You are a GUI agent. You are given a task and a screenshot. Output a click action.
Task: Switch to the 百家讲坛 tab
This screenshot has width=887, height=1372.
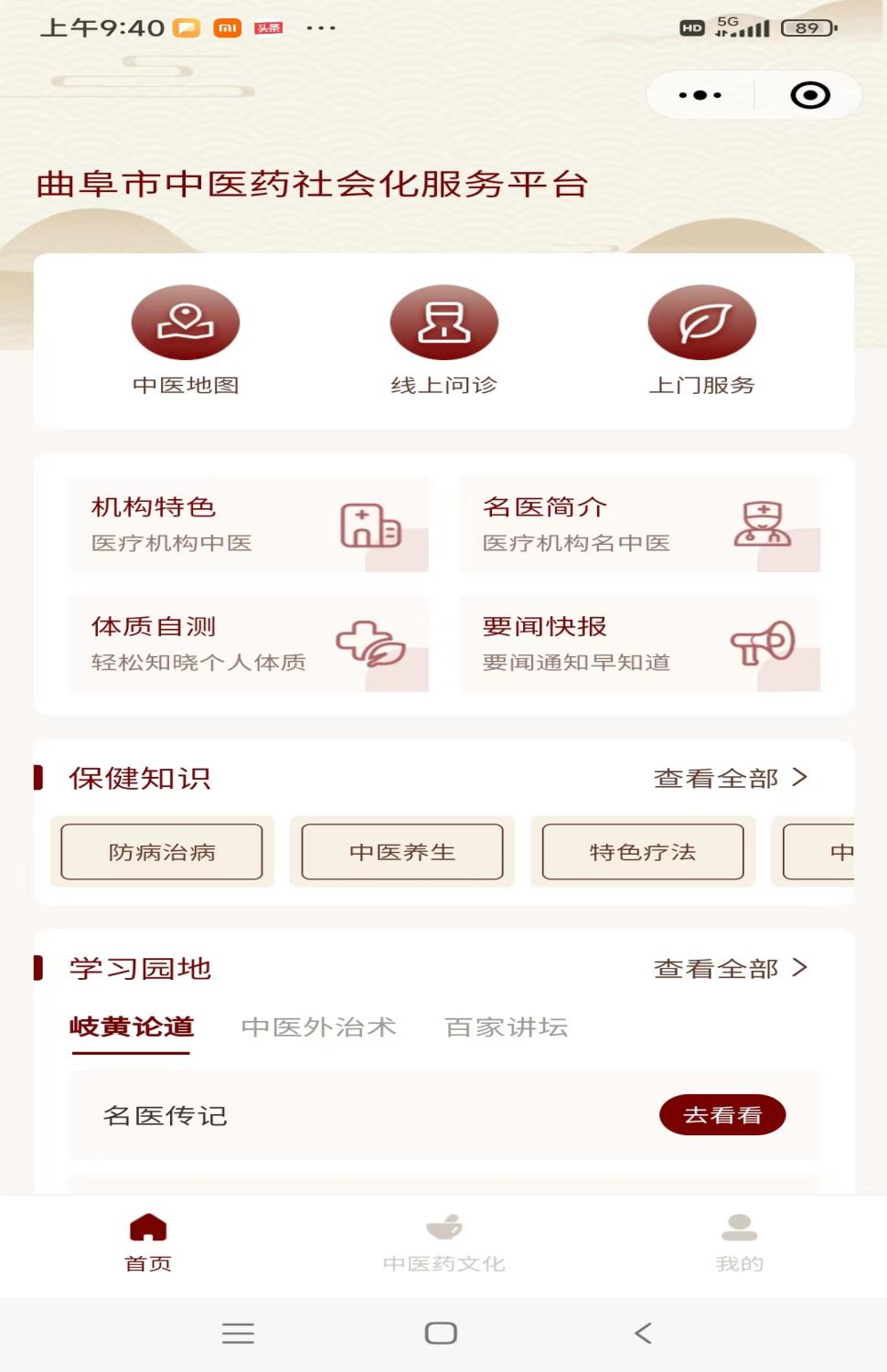(506, 1026)
